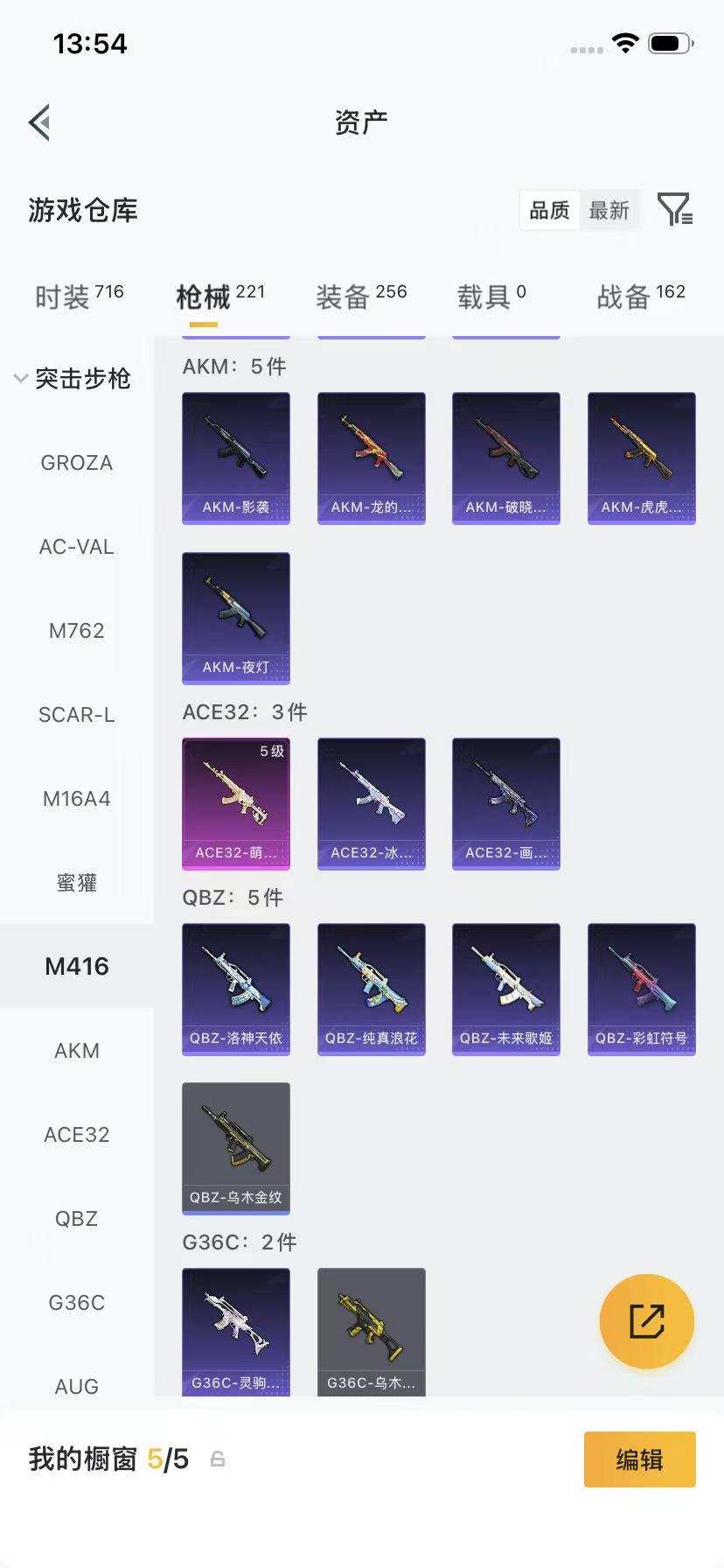
Task: Sort the warehouse by 最新
Action: pos(609,210)
